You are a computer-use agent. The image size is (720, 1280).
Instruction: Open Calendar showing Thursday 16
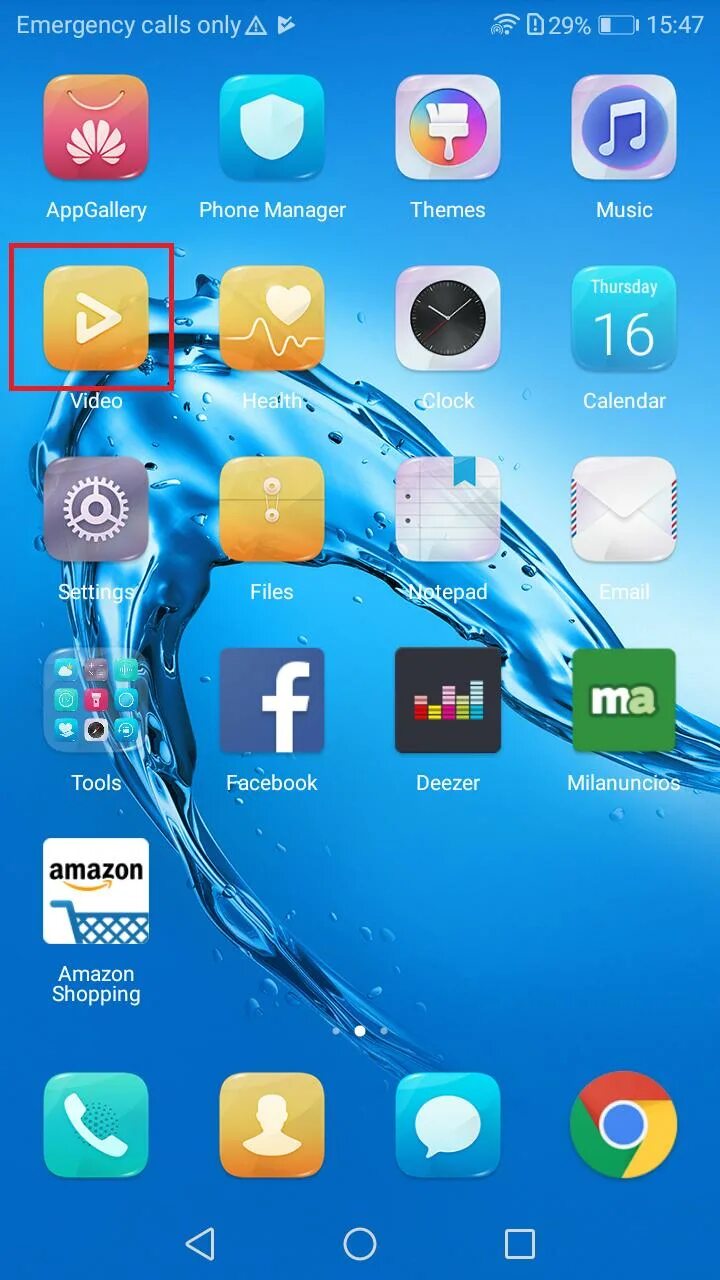coord(624,318)
